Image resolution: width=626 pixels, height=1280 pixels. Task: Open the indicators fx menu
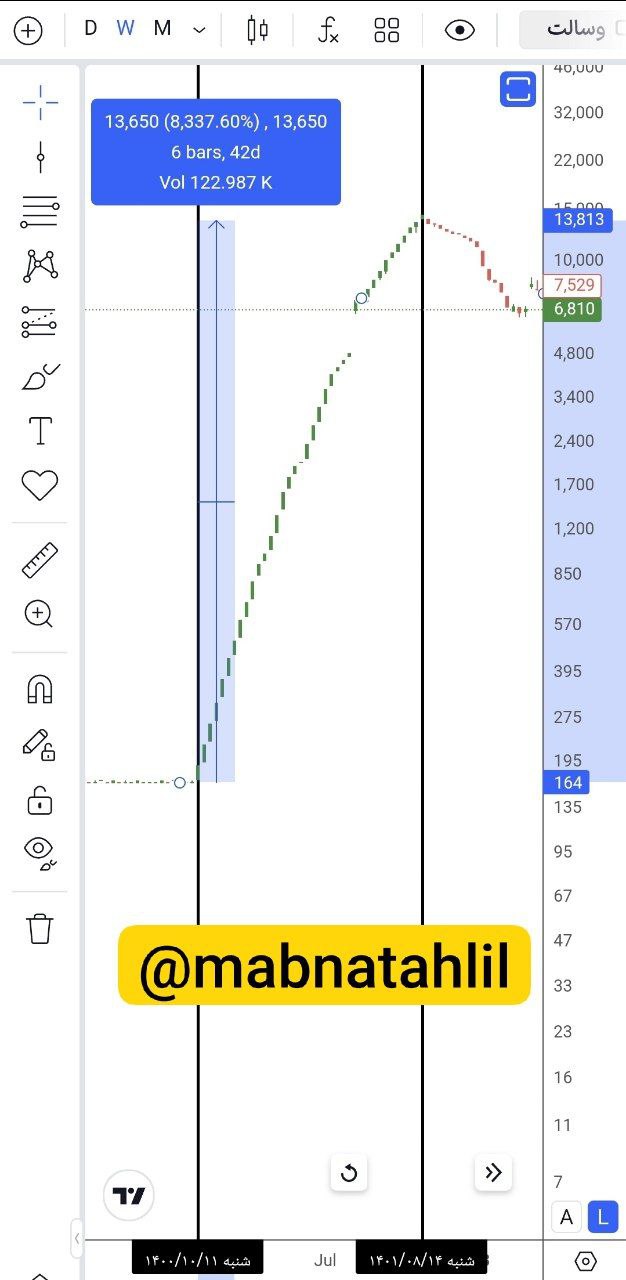pyautogui.click(x=328, y=30)
